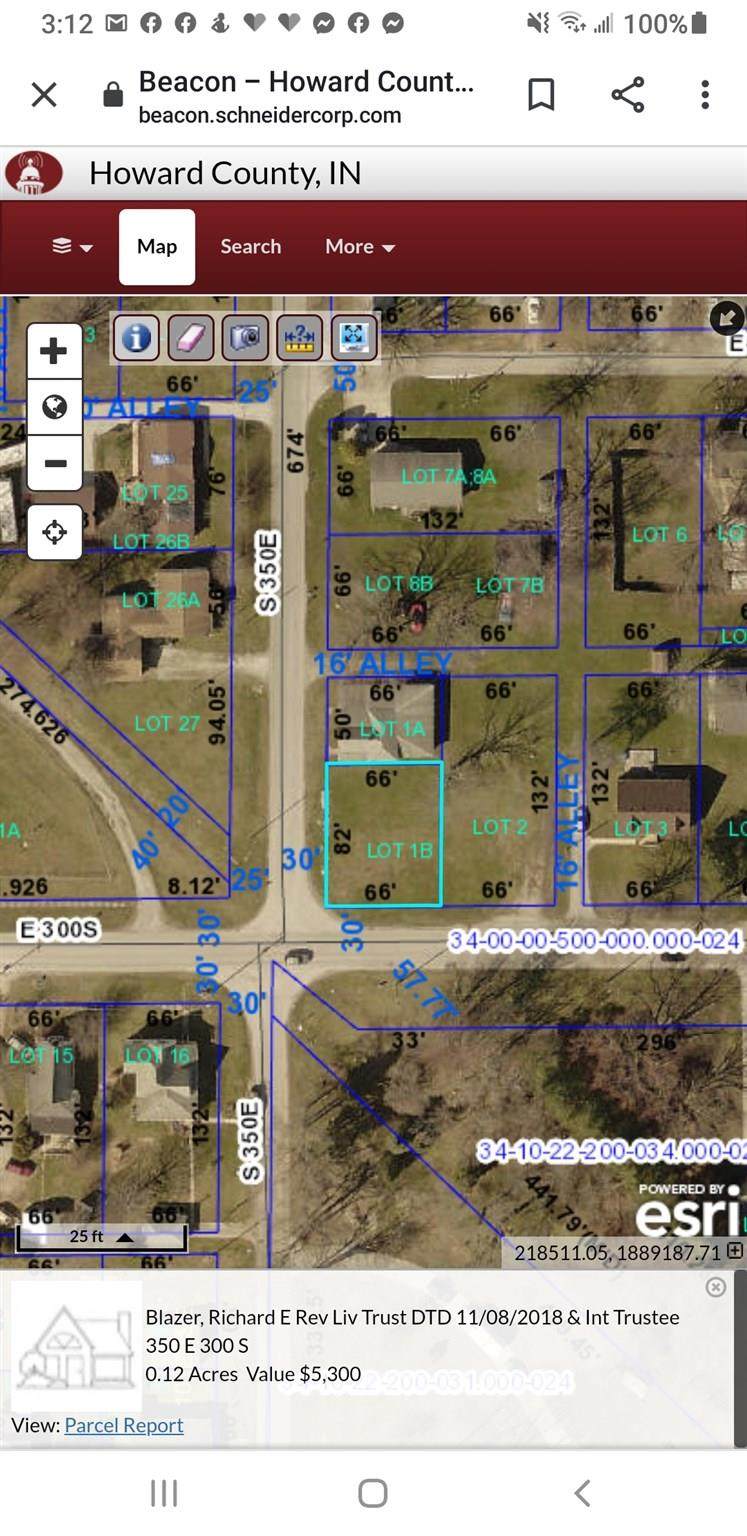
Task: Activate the identify info tool
Action: (136, 338)
